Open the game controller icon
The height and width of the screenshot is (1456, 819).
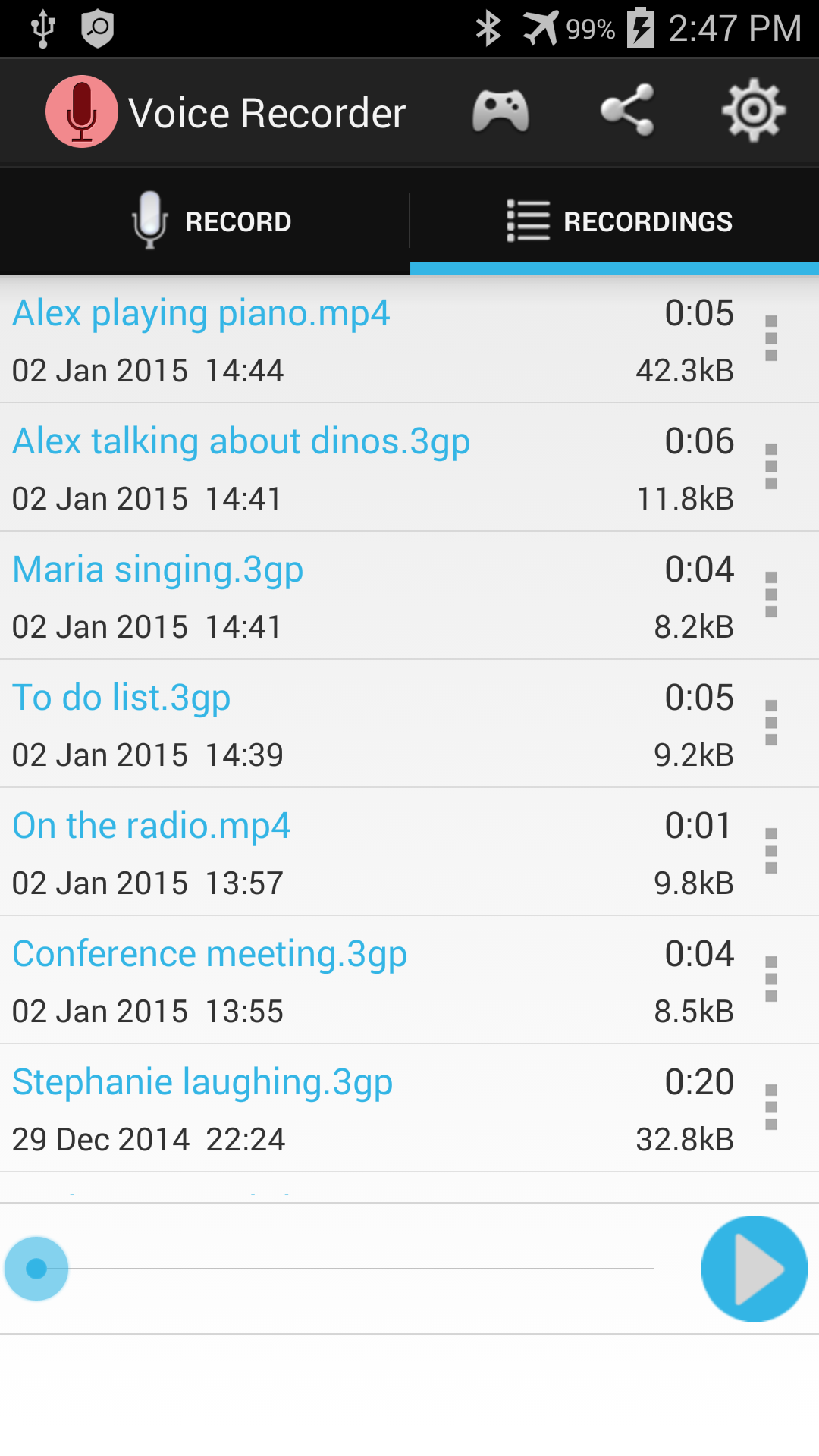point(500,111)
